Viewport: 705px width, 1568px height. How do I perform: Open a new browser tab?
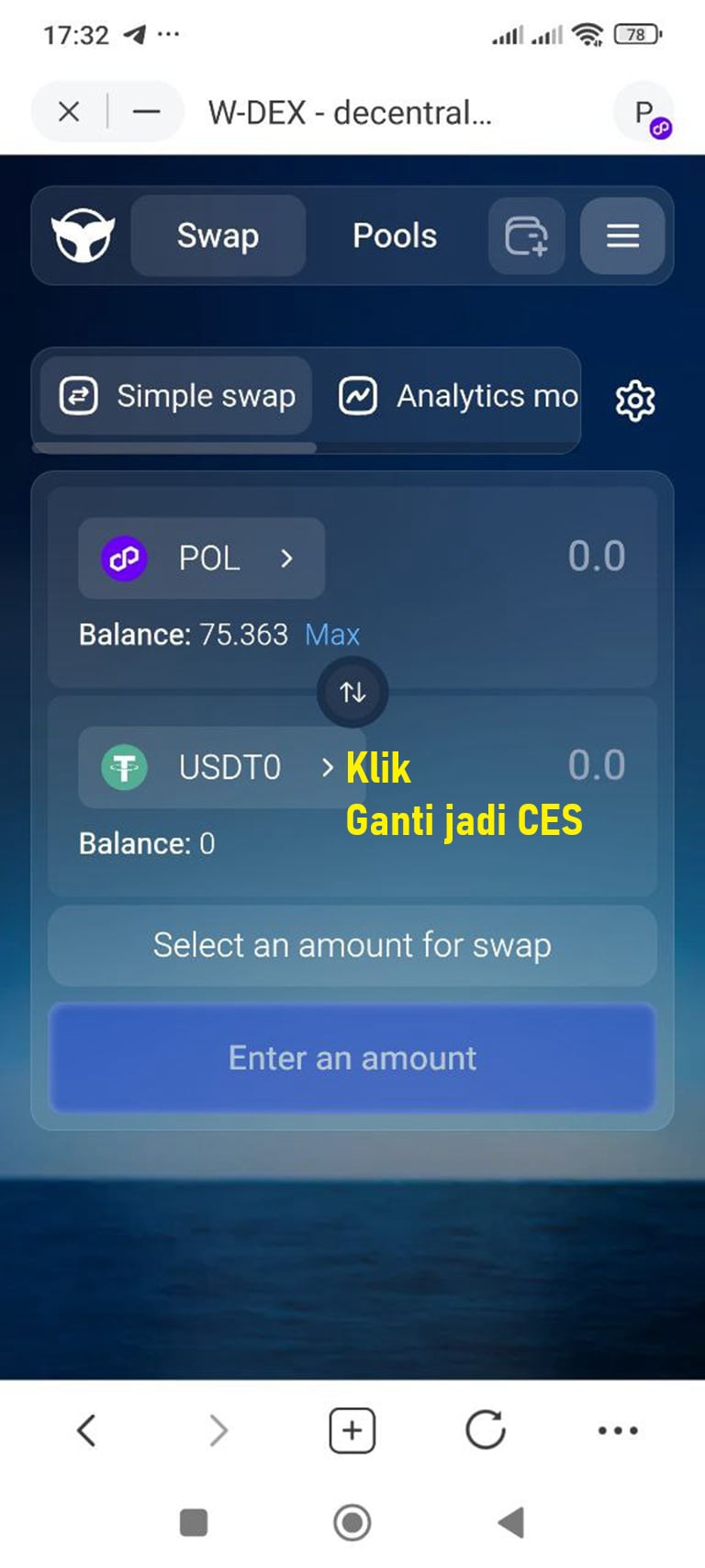(352, 1430)
